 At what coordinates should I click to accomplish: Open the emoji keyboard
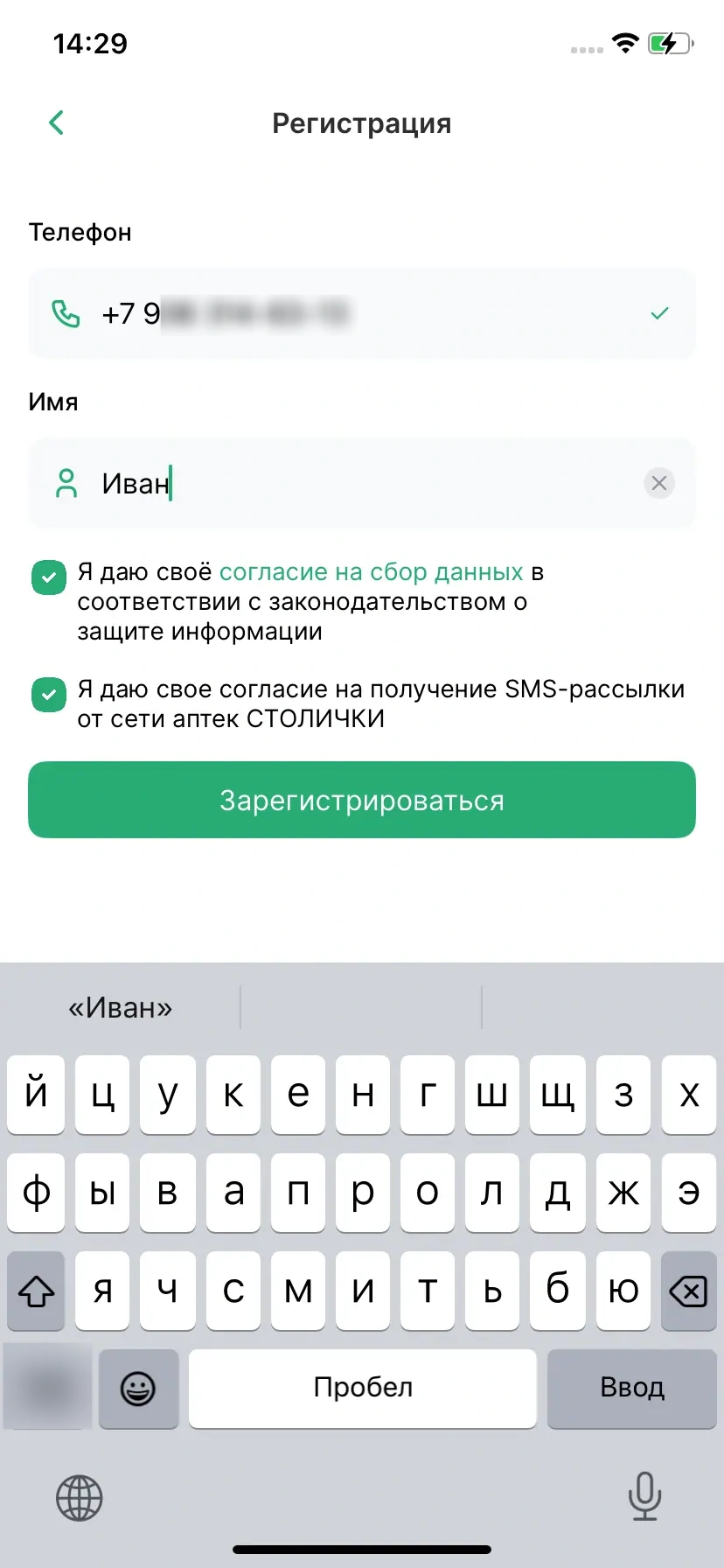tap(138, 1388)
